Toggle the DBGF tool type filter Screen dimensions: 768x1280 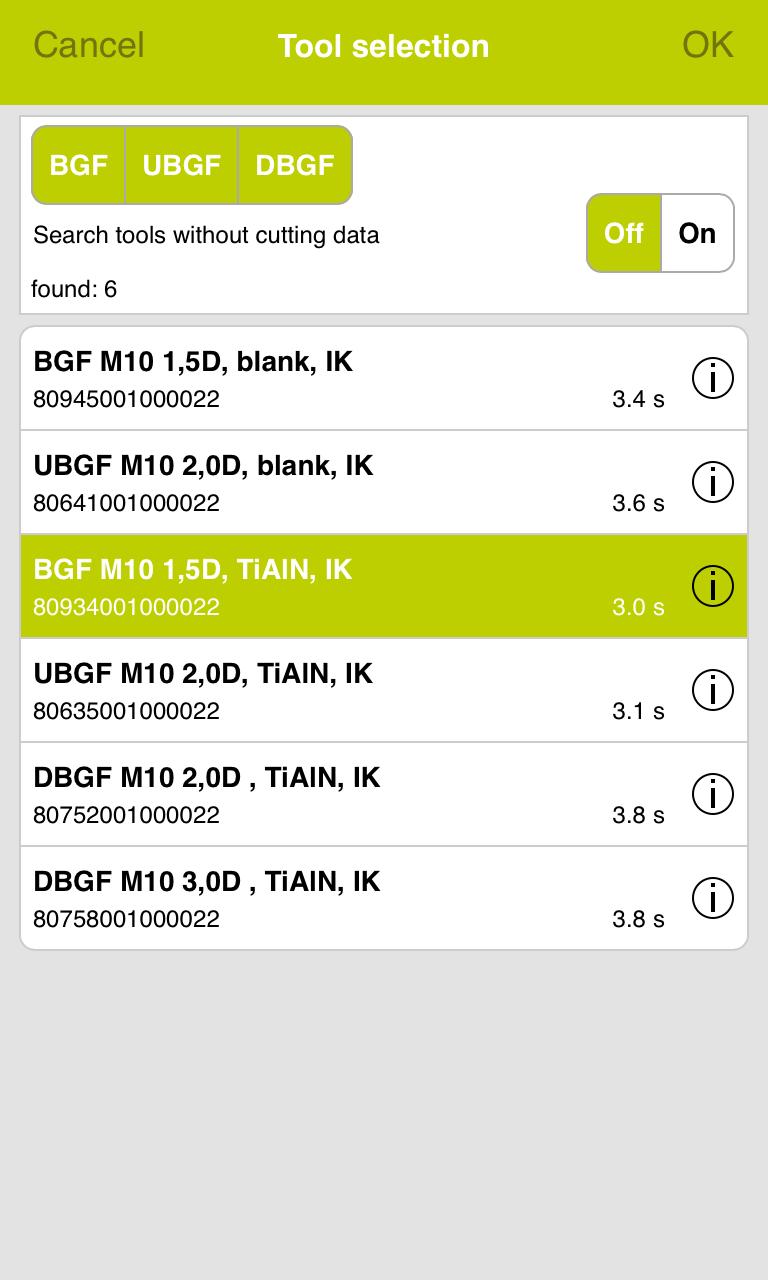click(295, 165)
